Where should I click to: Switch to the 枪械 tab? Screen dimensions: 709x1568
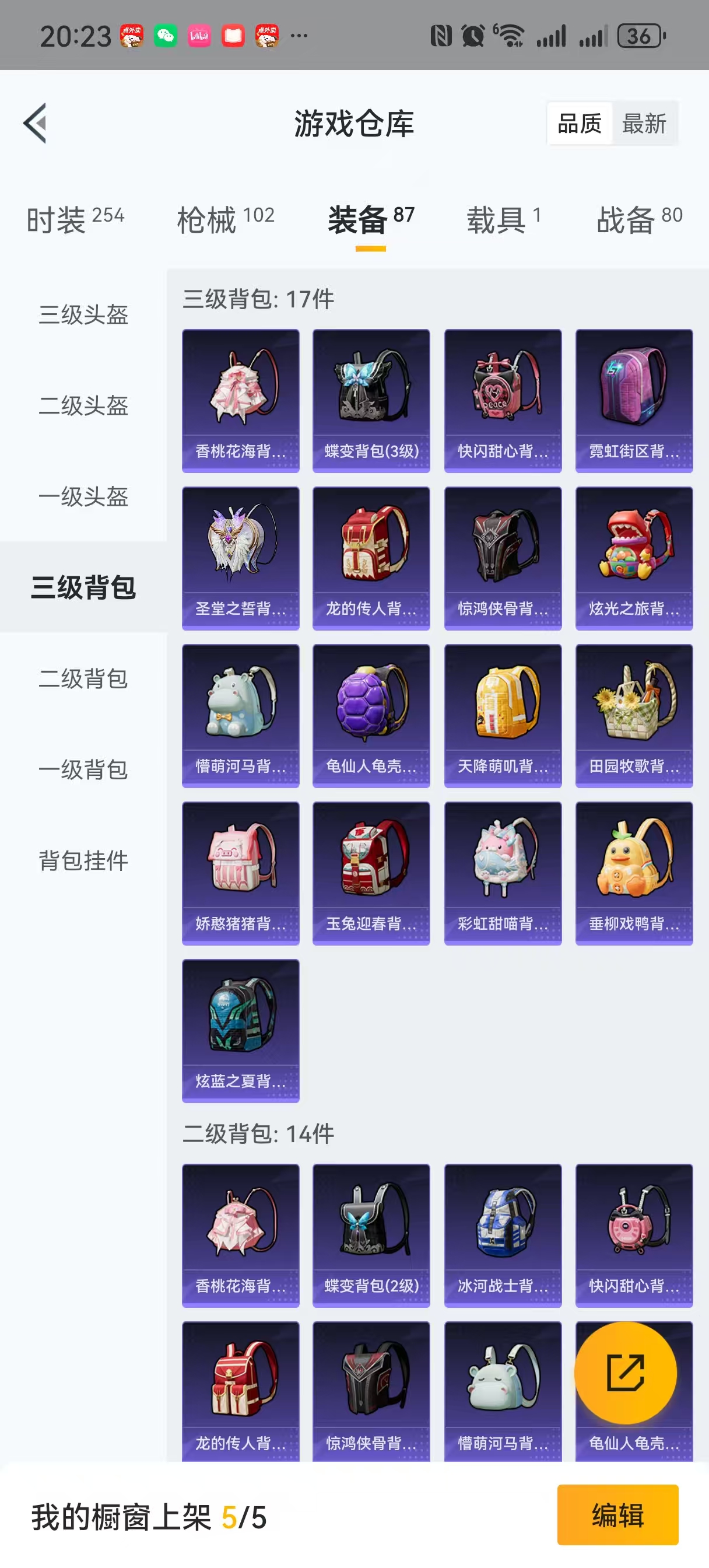(225, 219)
